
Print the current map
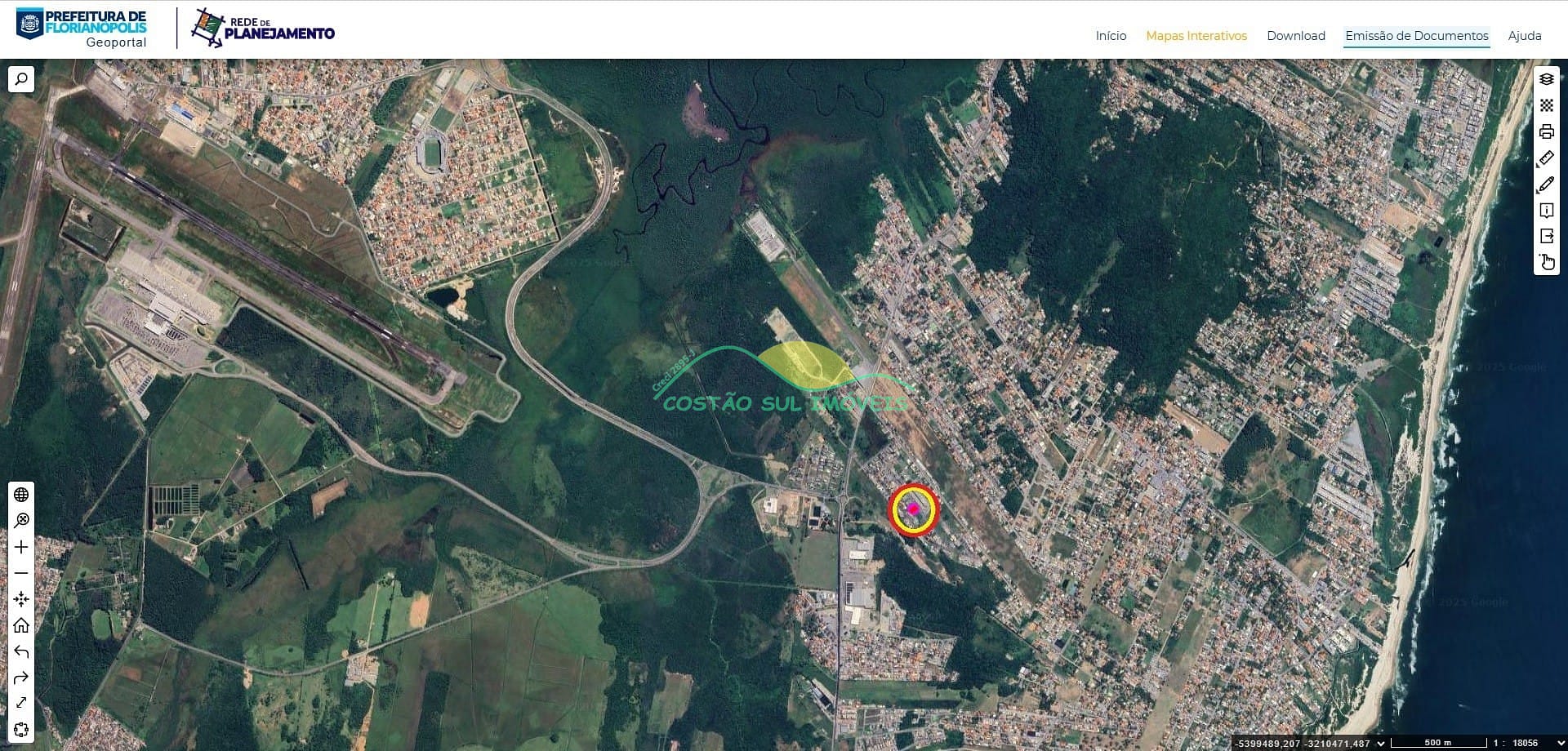(x=1546, y=131)
